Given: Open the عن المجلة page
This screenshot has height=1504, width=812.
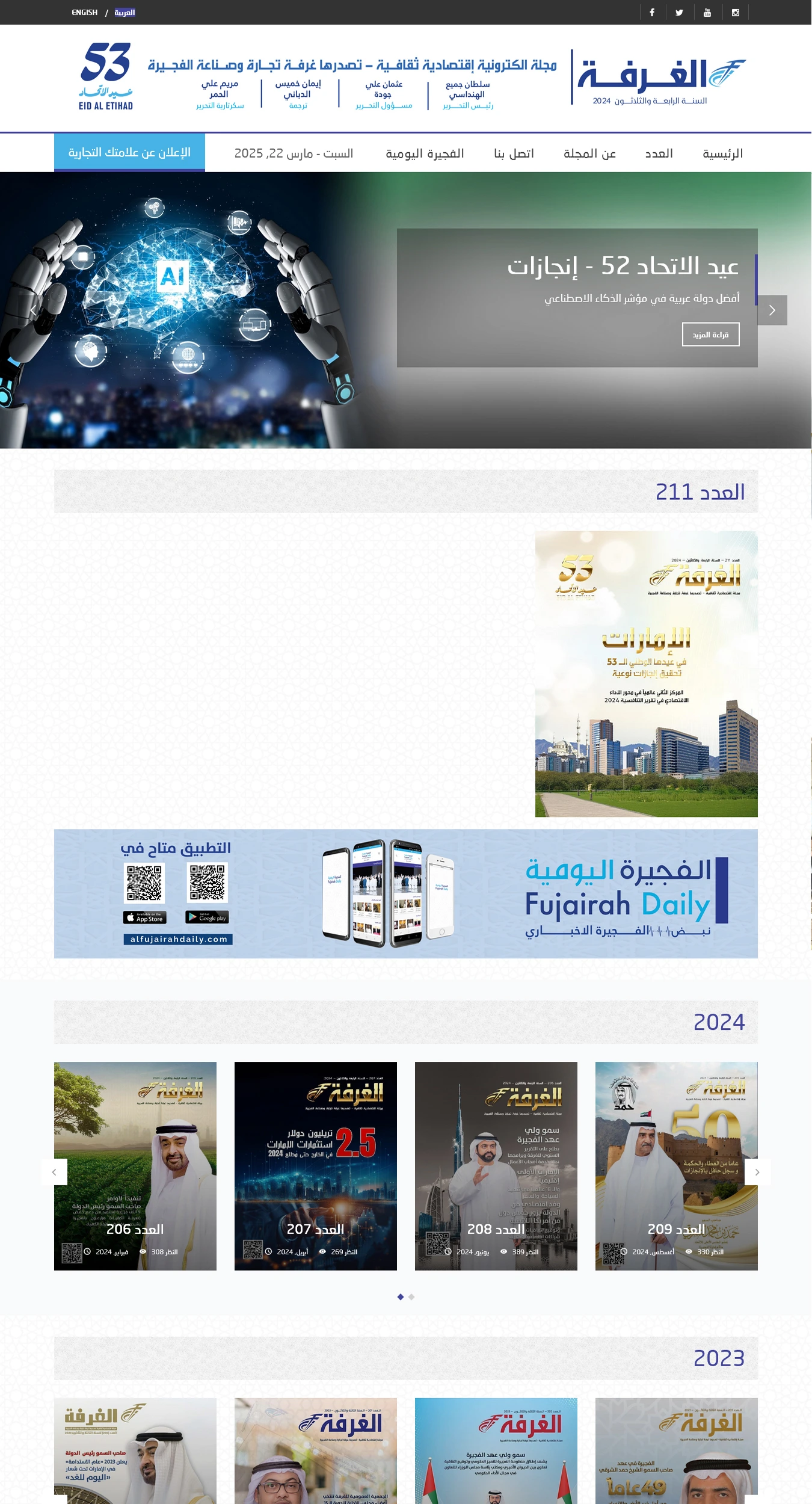Looking at the screenshot, I should tap(589, 153).
